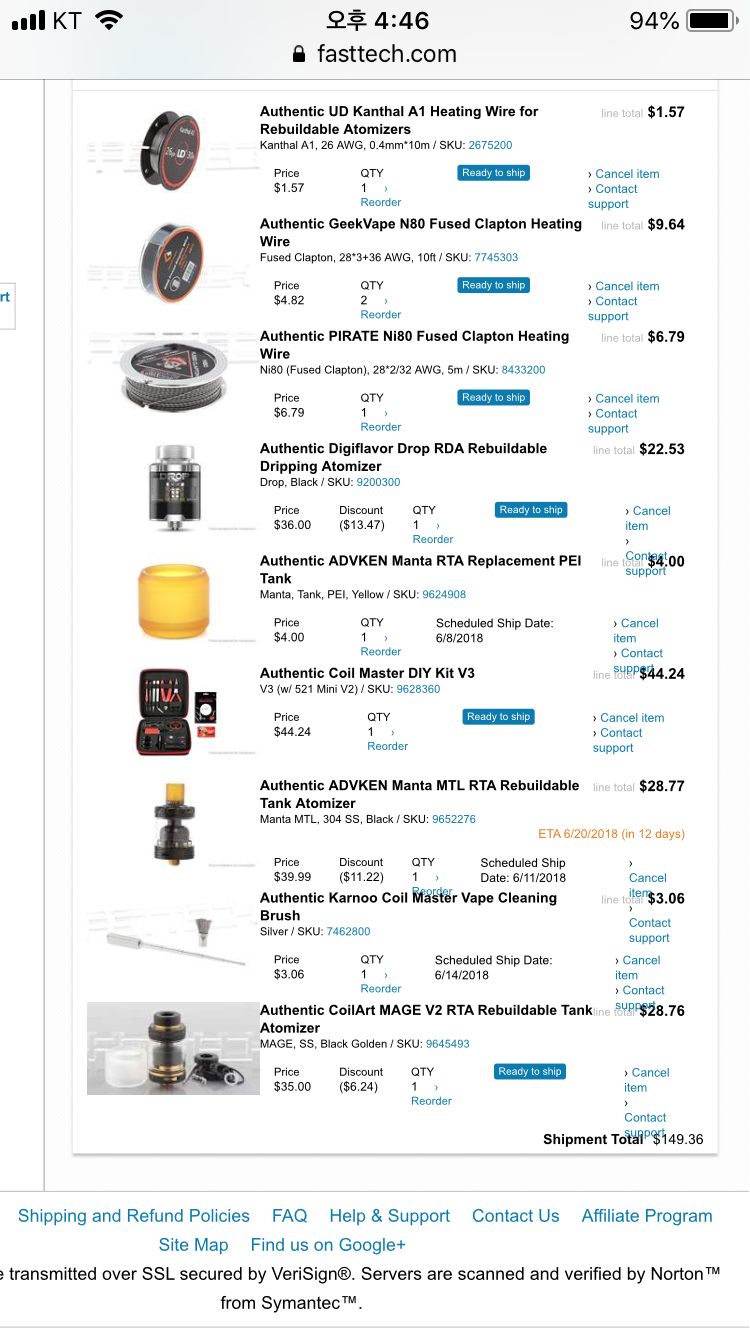The height and width of the screenshot is (1334, 750).
Task: Open SKU link 8433200
Action: pyautogui.click(x=523, y=369)
